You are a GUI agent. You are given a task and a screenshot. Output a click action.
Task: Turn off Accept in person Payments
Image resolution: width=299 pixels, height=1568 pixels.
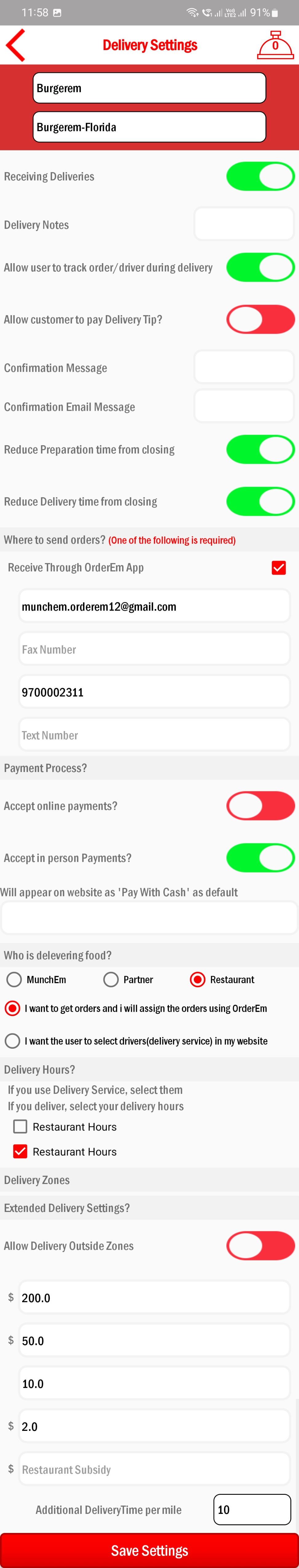tap(260, 858)
